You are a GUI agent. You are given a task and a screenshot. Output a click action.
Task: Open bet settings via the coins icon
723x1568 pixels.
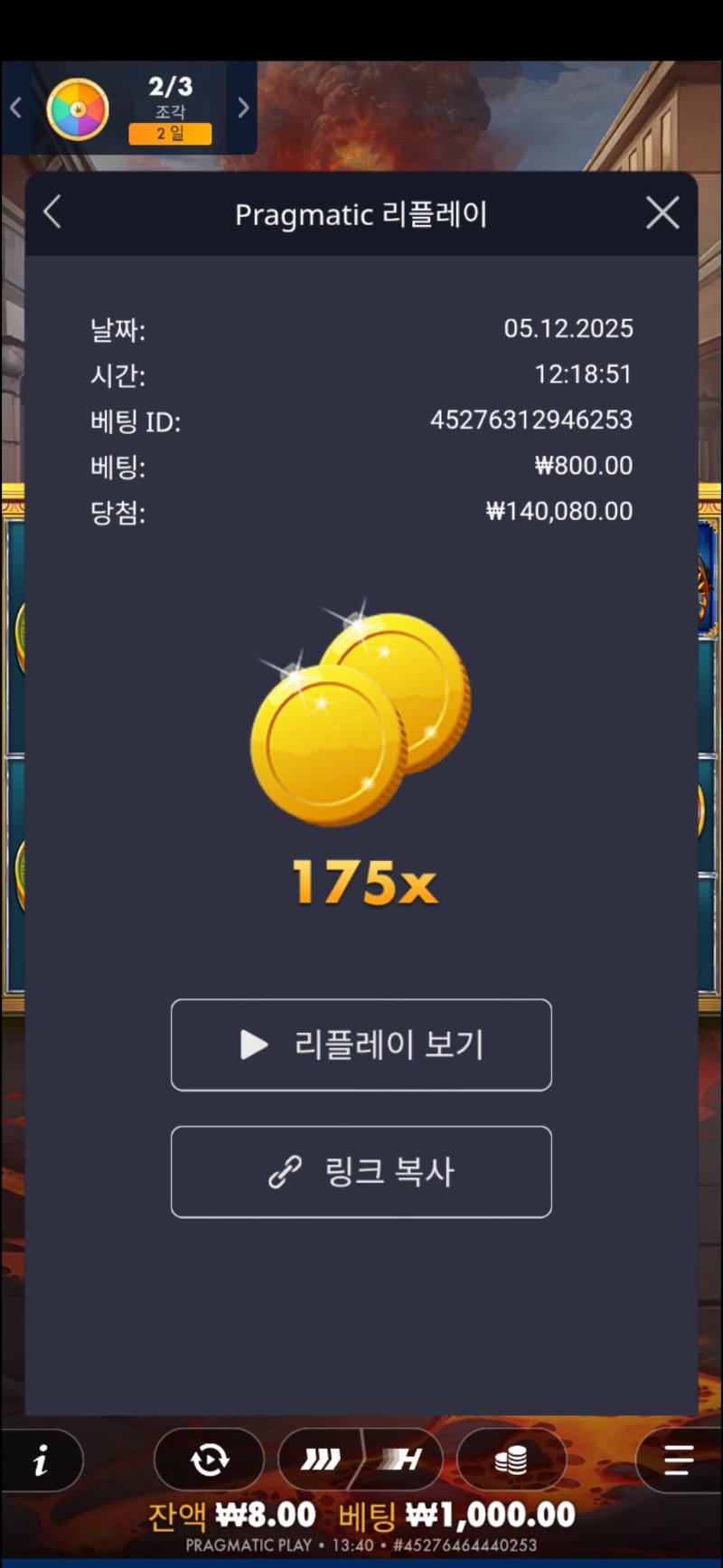click(512, 1459)
